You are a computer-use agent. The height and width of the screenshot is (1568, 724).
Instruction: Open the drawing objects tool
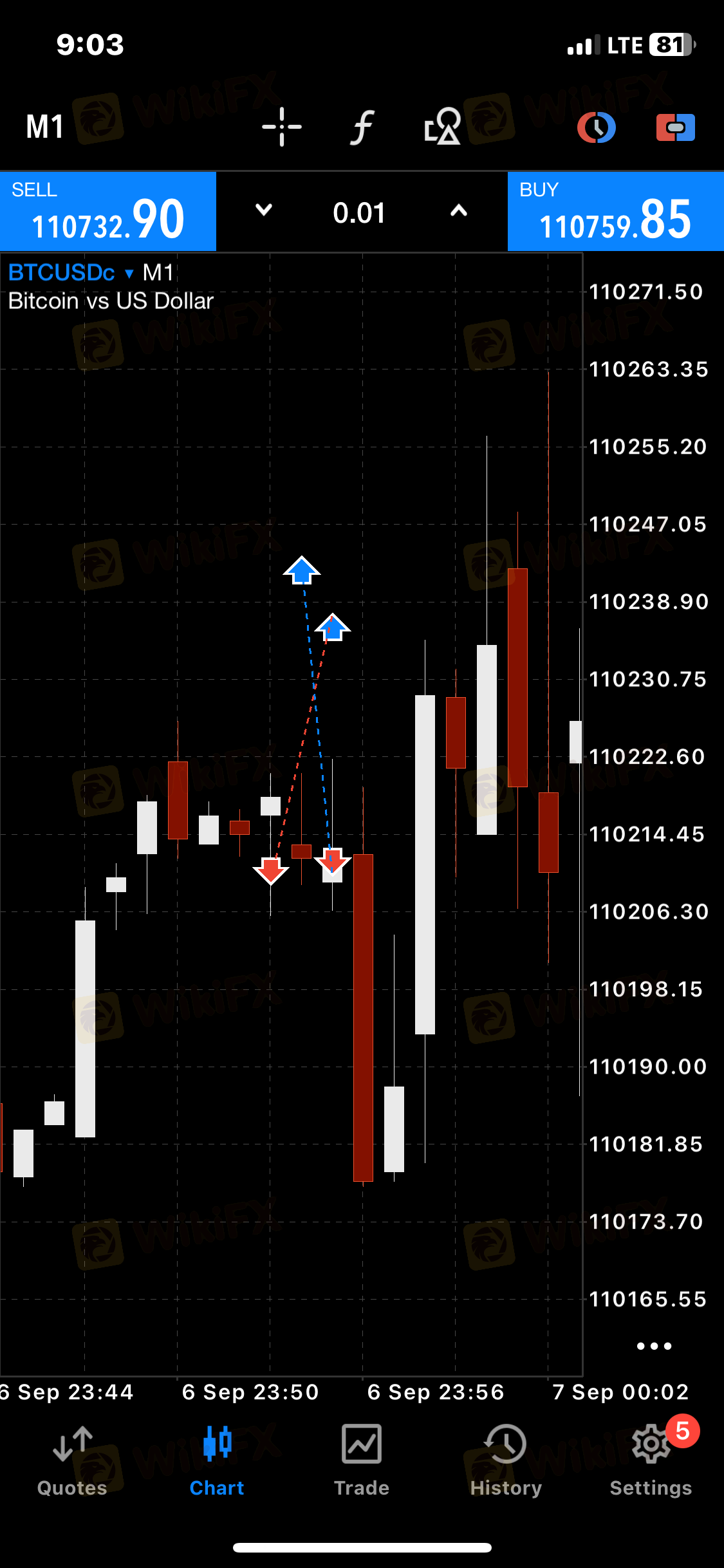443,127
